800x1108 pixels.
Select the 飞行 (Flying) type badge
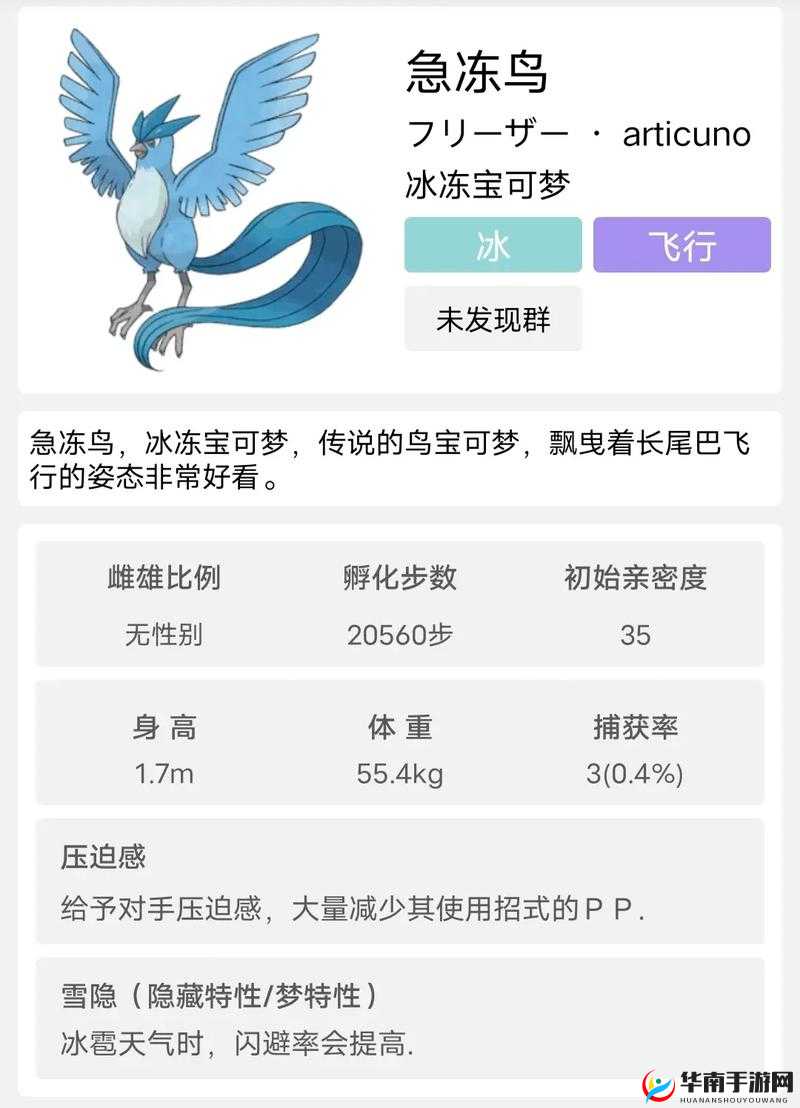(x=682, y=246)
